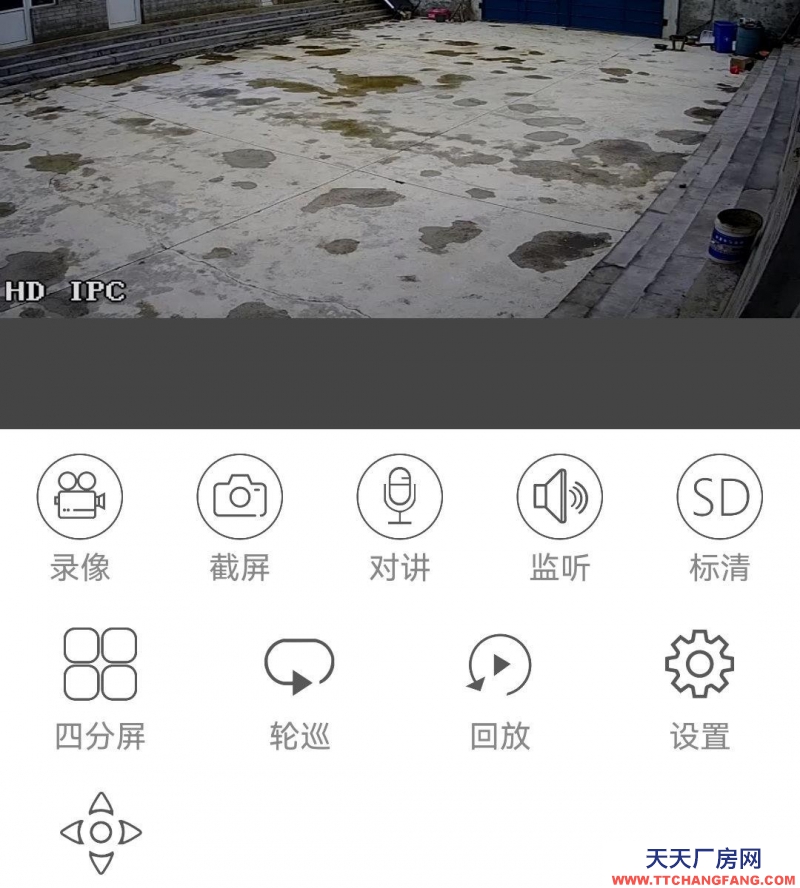This screenshot has width=800, height=888.
Task: Switch stream quality using the SD 标清 icon
Action: 718,496
